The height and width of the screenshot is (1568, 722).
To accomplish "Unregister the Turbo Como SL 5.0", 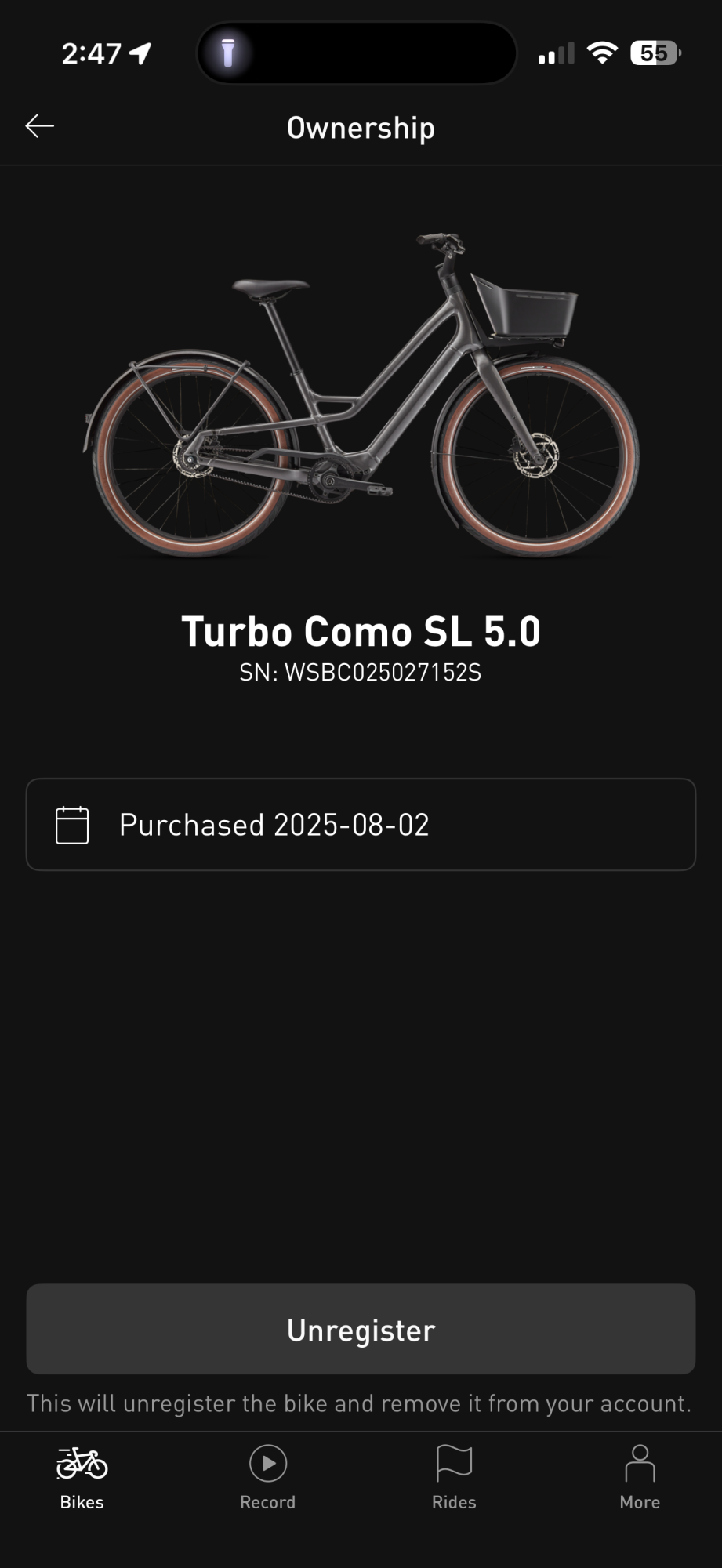I will pos(361,1330).
